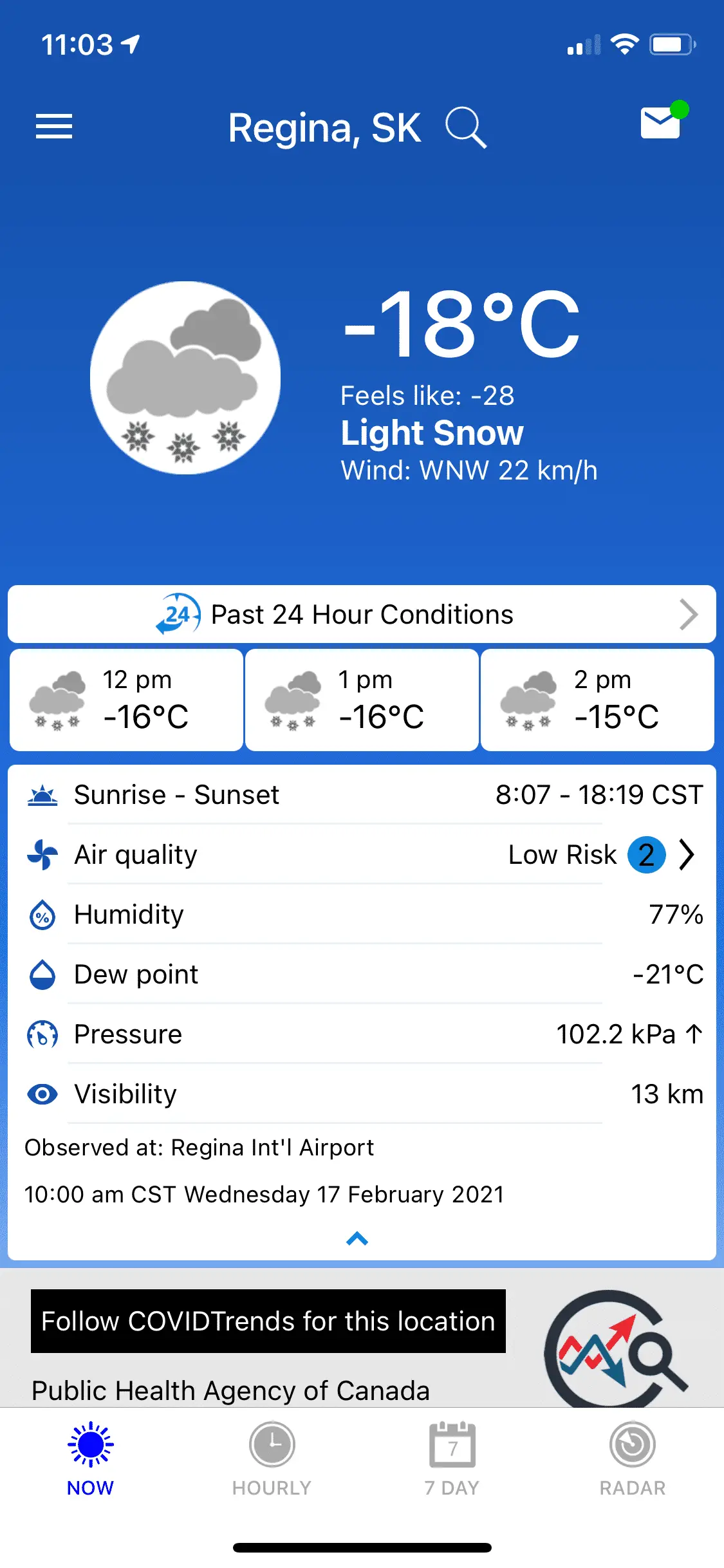View the 2 pm hourly forecast card

[x=597, y=700]
